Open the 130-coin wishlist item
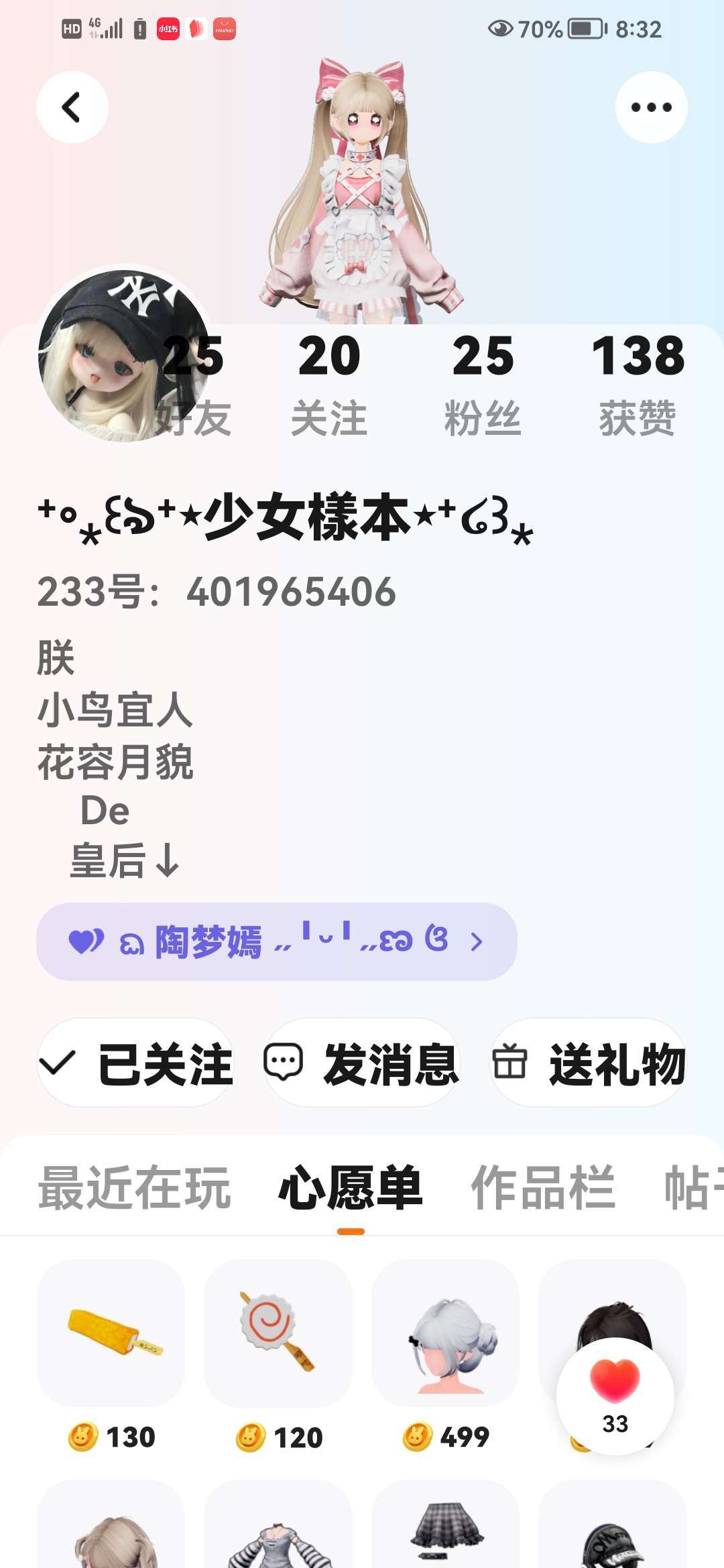The width and height of the screenshot is (724, 1568). click(111, 1333)
